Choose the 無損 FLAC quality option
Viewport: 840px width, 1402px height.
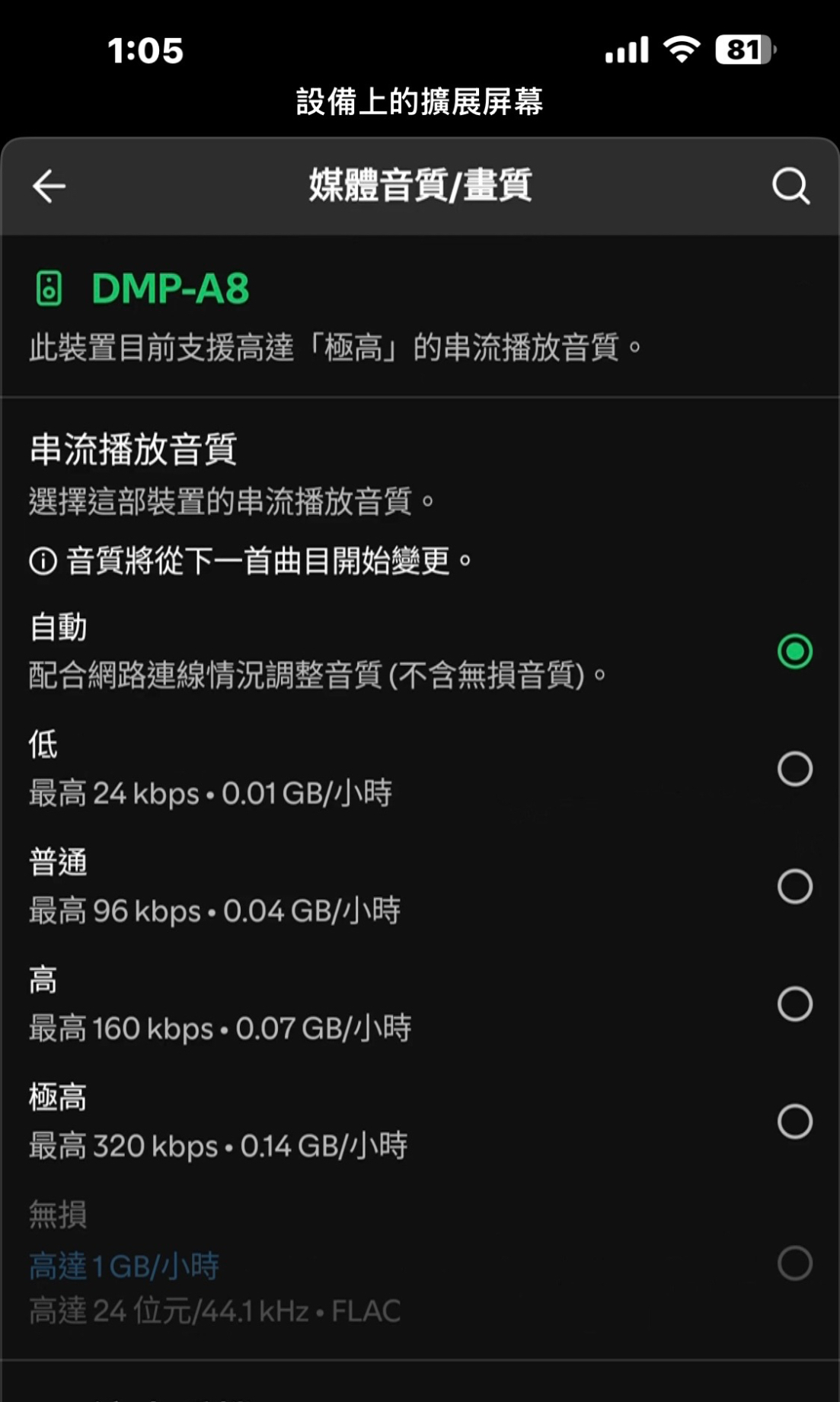(794, 1263)
